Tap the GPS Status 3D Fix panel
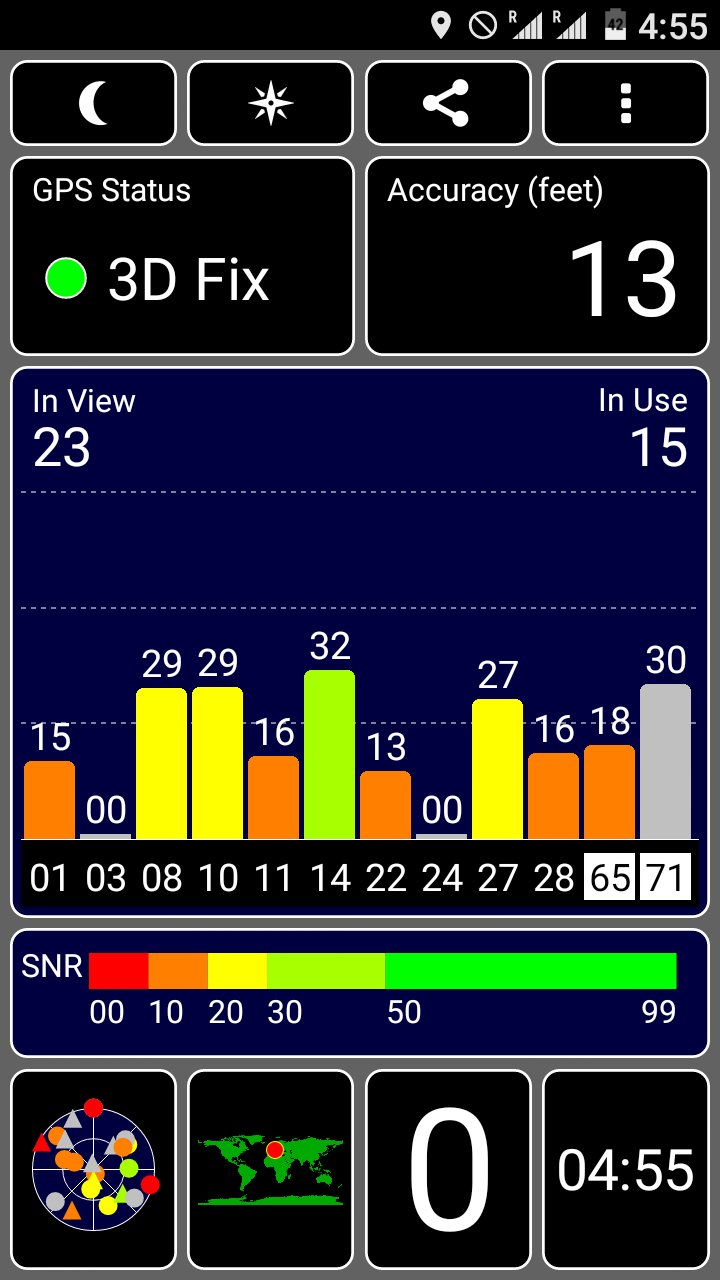 182,256
